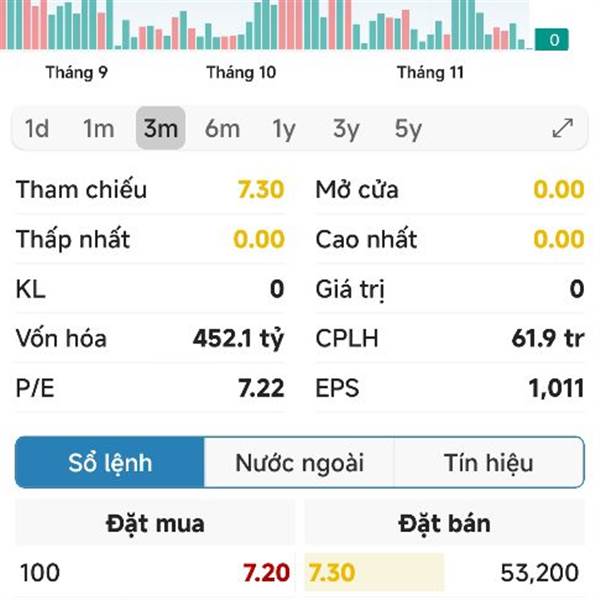Show the 6m chart period

pos(222,129)
